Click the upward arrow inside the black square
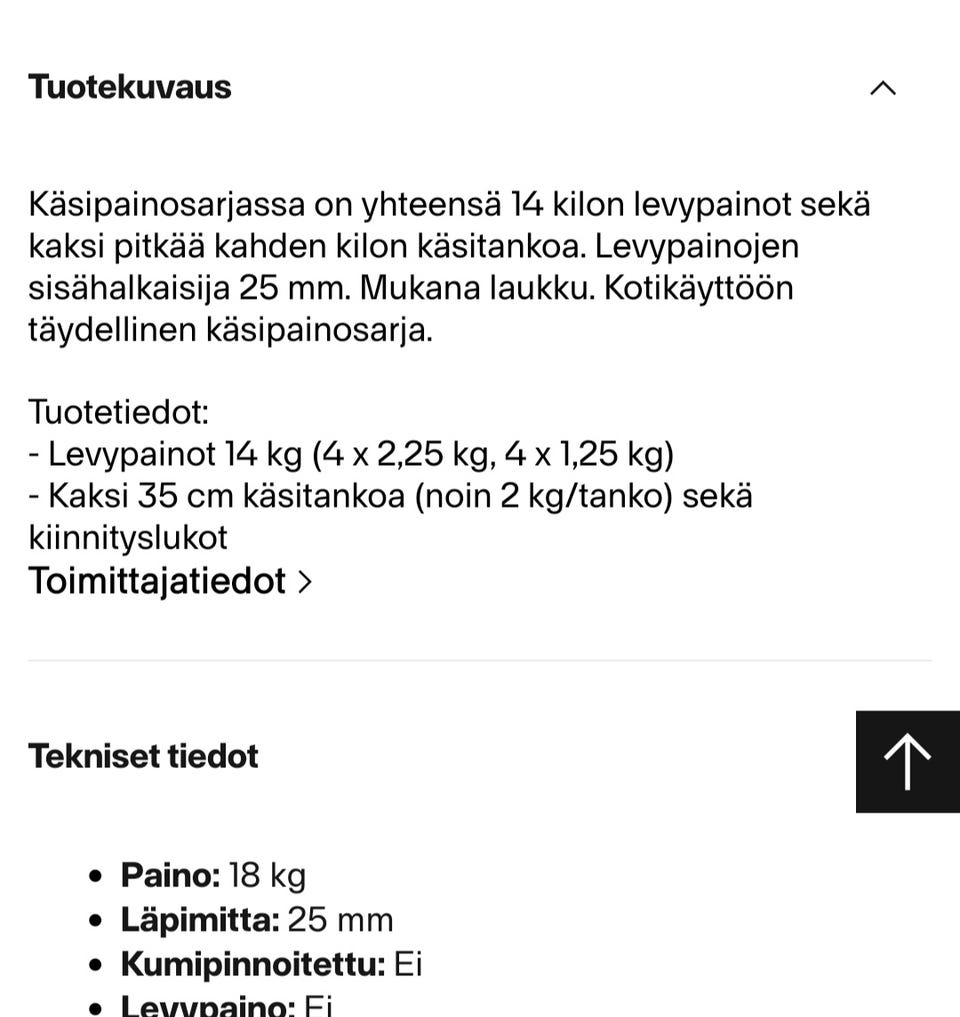Screen dimensions: 960x1017 (906, 760)
